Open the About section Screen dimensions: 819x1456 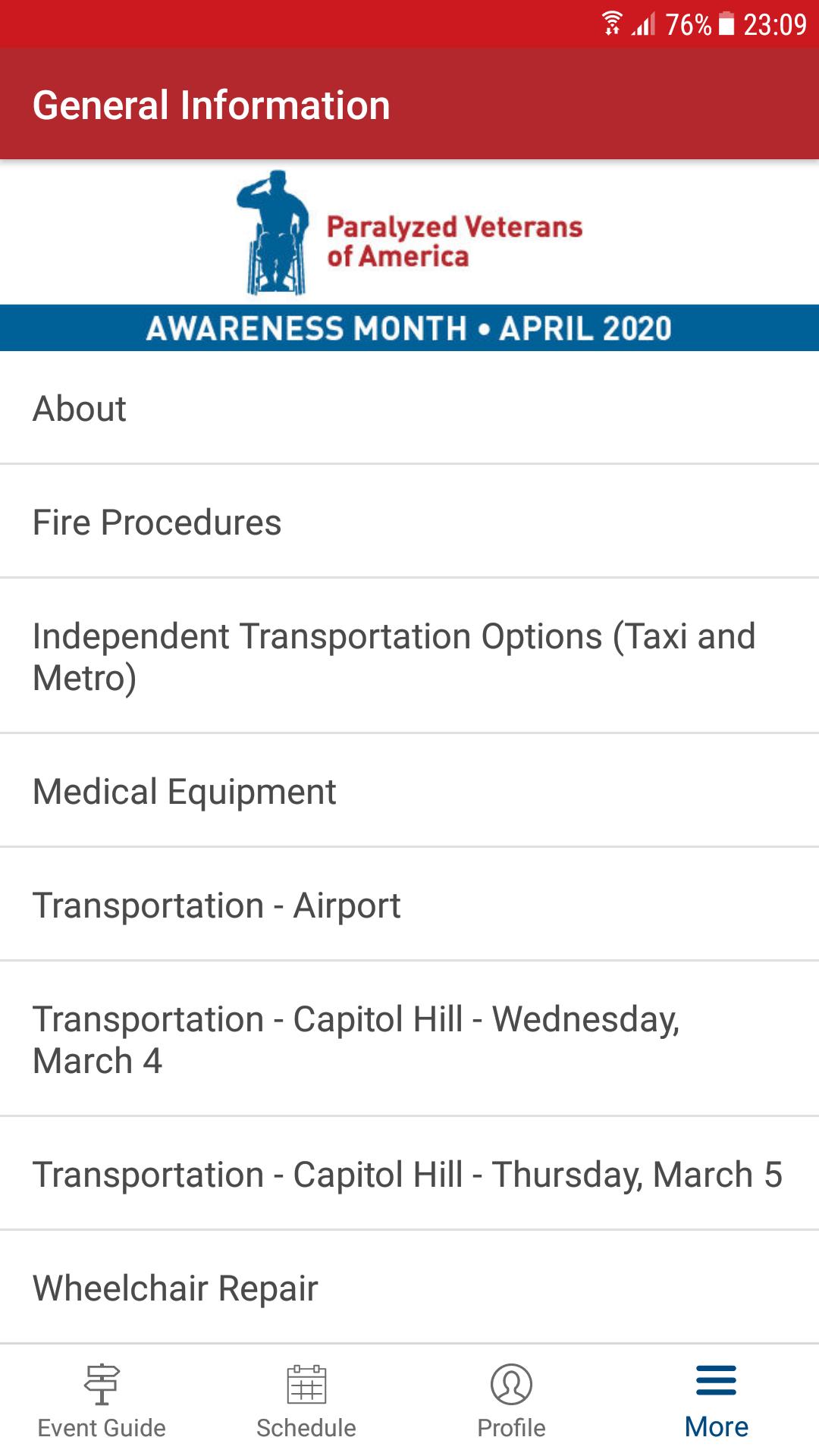(x=409, y=408)
